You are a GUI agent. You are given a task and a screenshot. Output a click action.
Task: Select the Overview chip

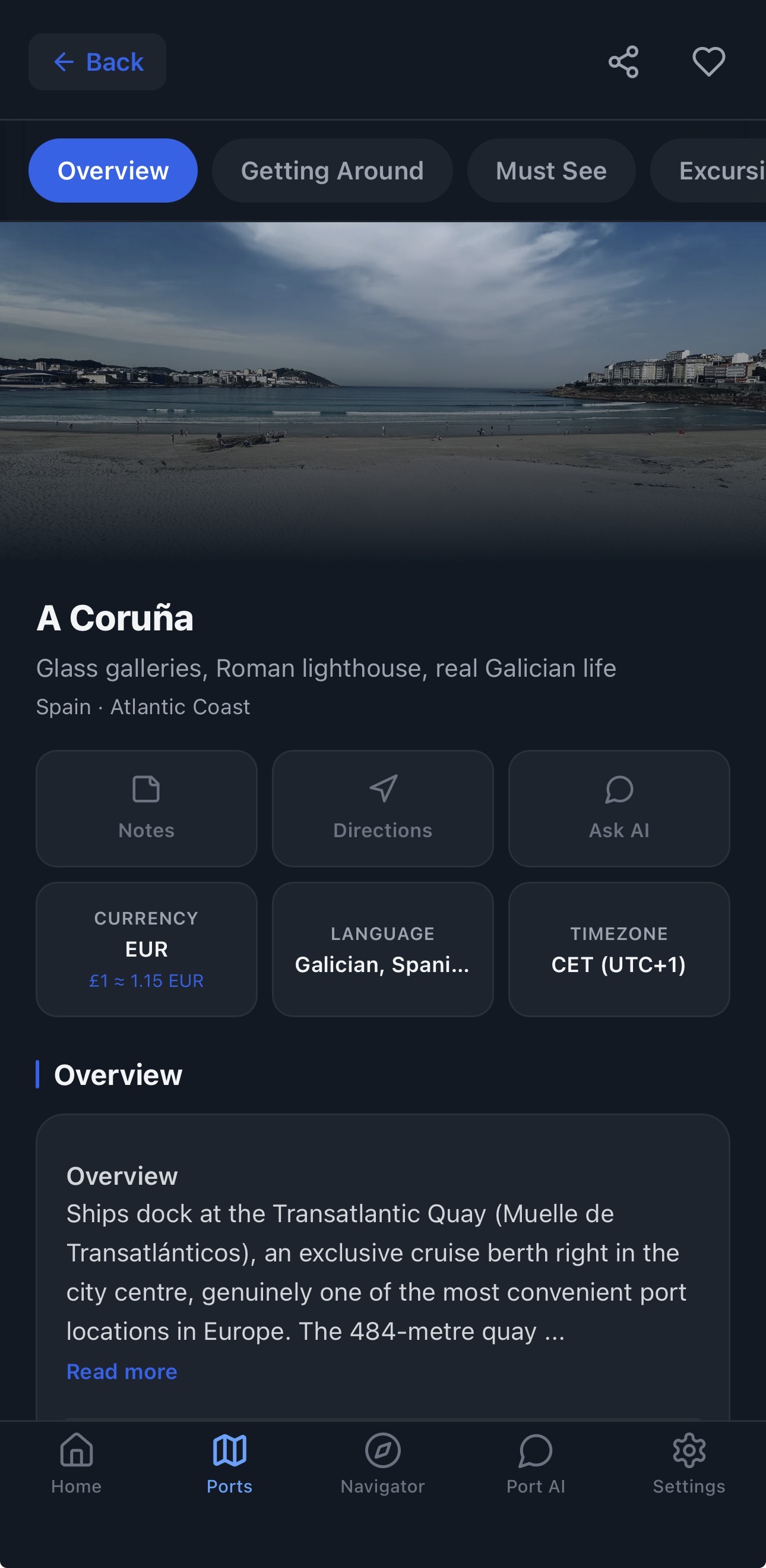(x=113, y=171)
